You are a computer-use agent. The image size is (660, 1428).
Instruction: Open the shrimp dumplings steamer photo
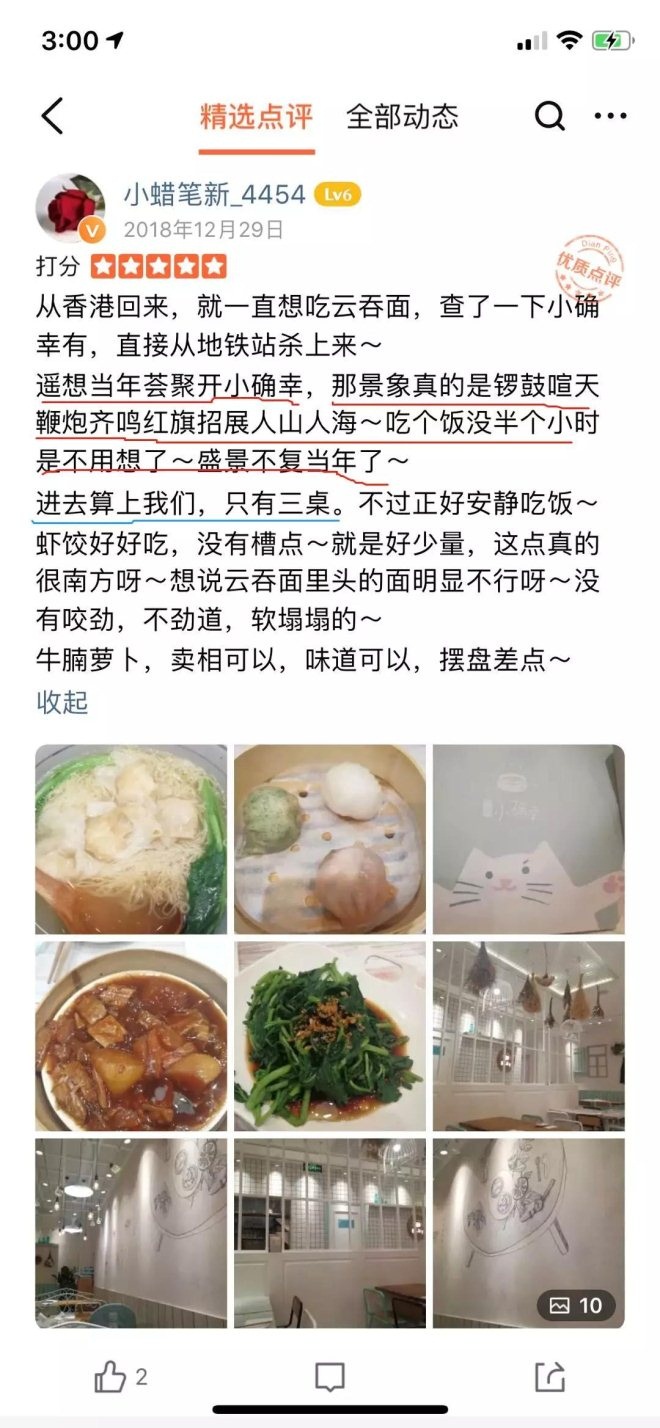coord(329,839)
